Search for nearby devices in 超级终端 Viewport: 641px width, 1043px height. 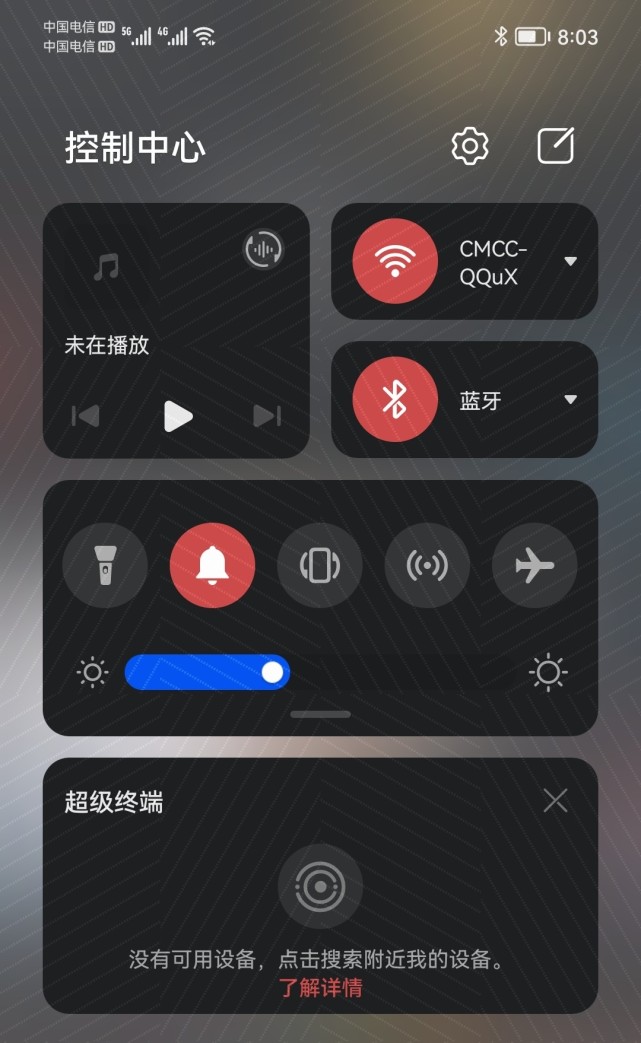[320, 886]
